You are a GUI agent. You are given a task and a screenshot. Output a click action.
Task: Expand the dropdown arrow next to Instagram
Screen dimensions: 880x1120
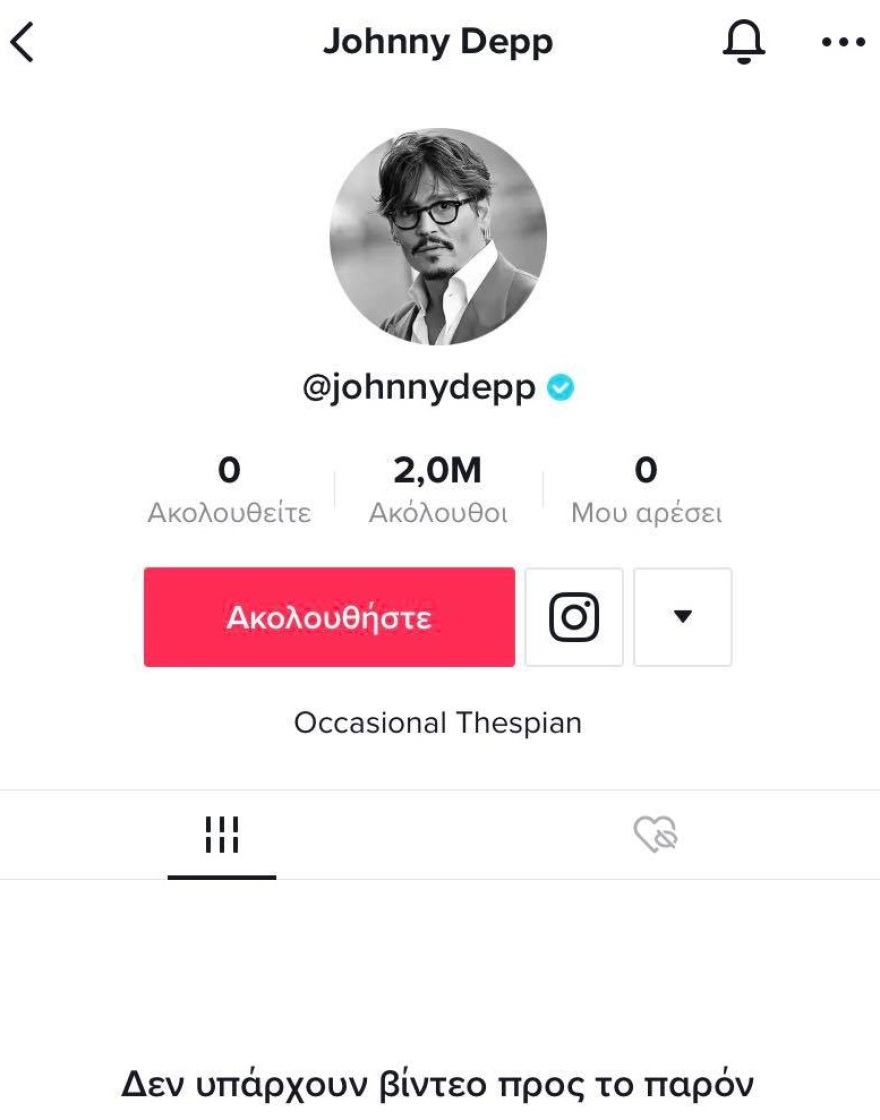point(682,616)
